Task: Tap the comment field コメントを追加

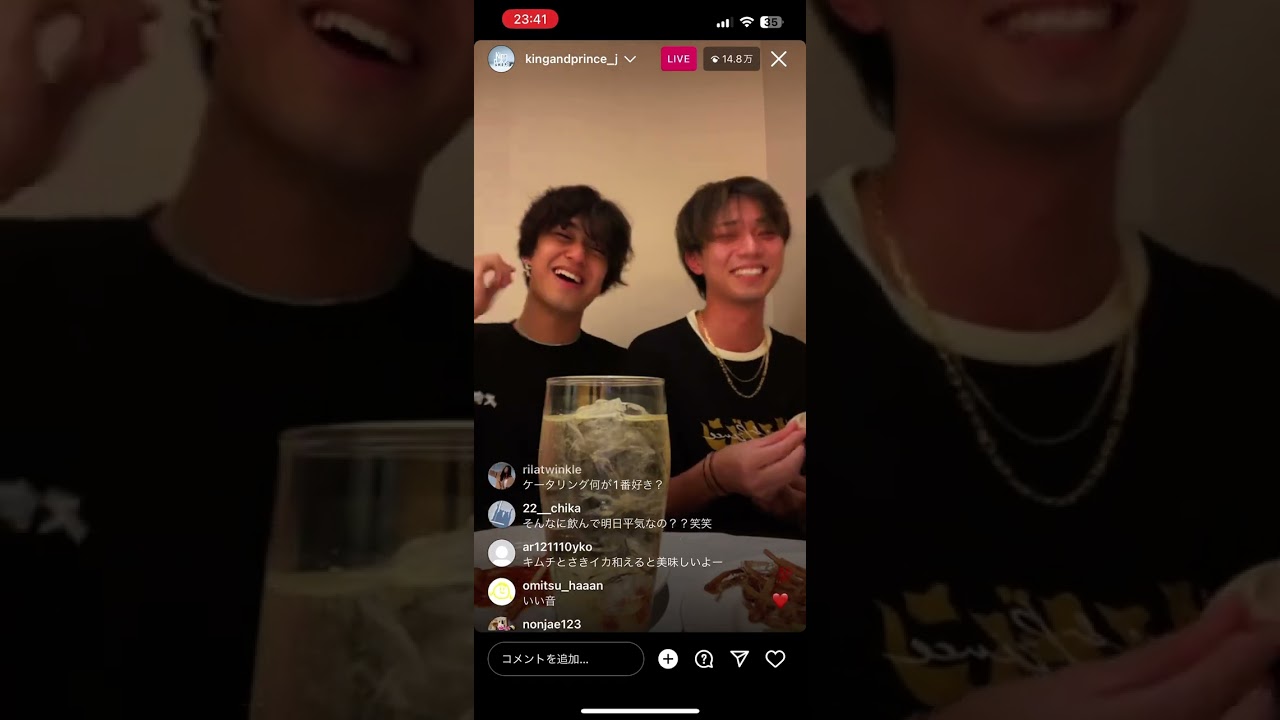Action: coord(565,659)
